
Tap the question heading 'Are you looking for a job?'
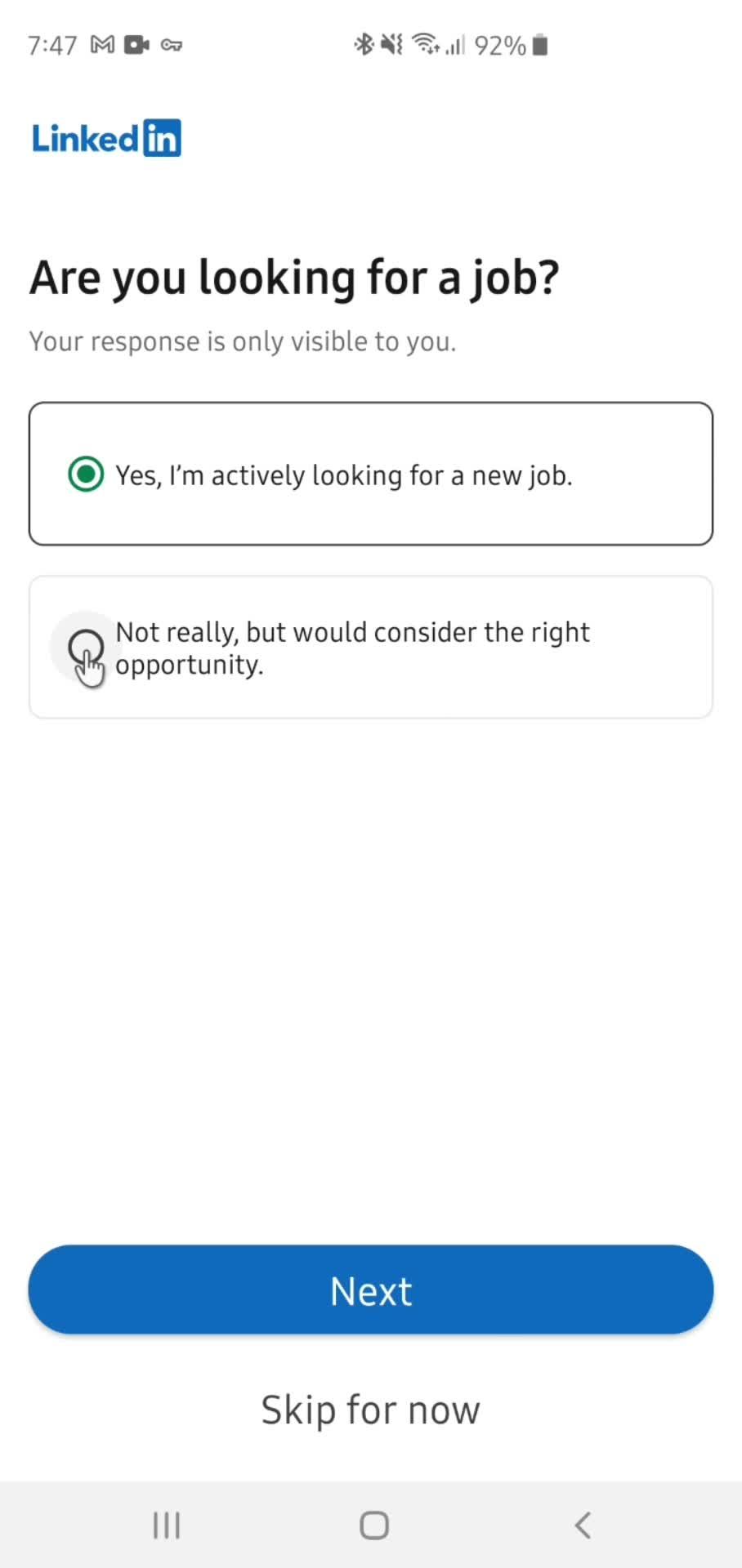pyautogui.click(x=294, y=277)
